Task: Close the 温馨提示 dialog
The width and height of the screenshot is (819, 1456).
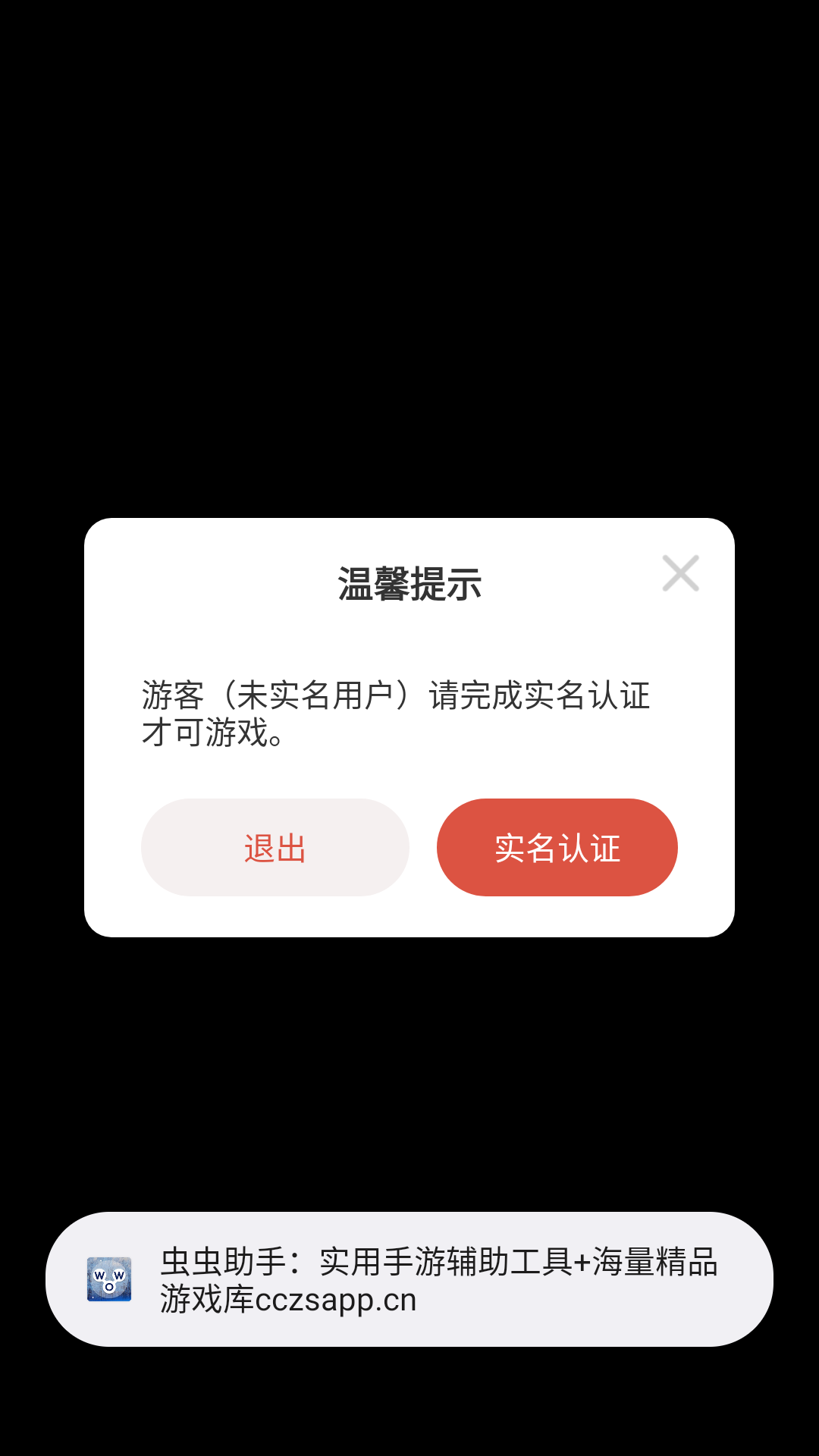Action: [680, 573]
